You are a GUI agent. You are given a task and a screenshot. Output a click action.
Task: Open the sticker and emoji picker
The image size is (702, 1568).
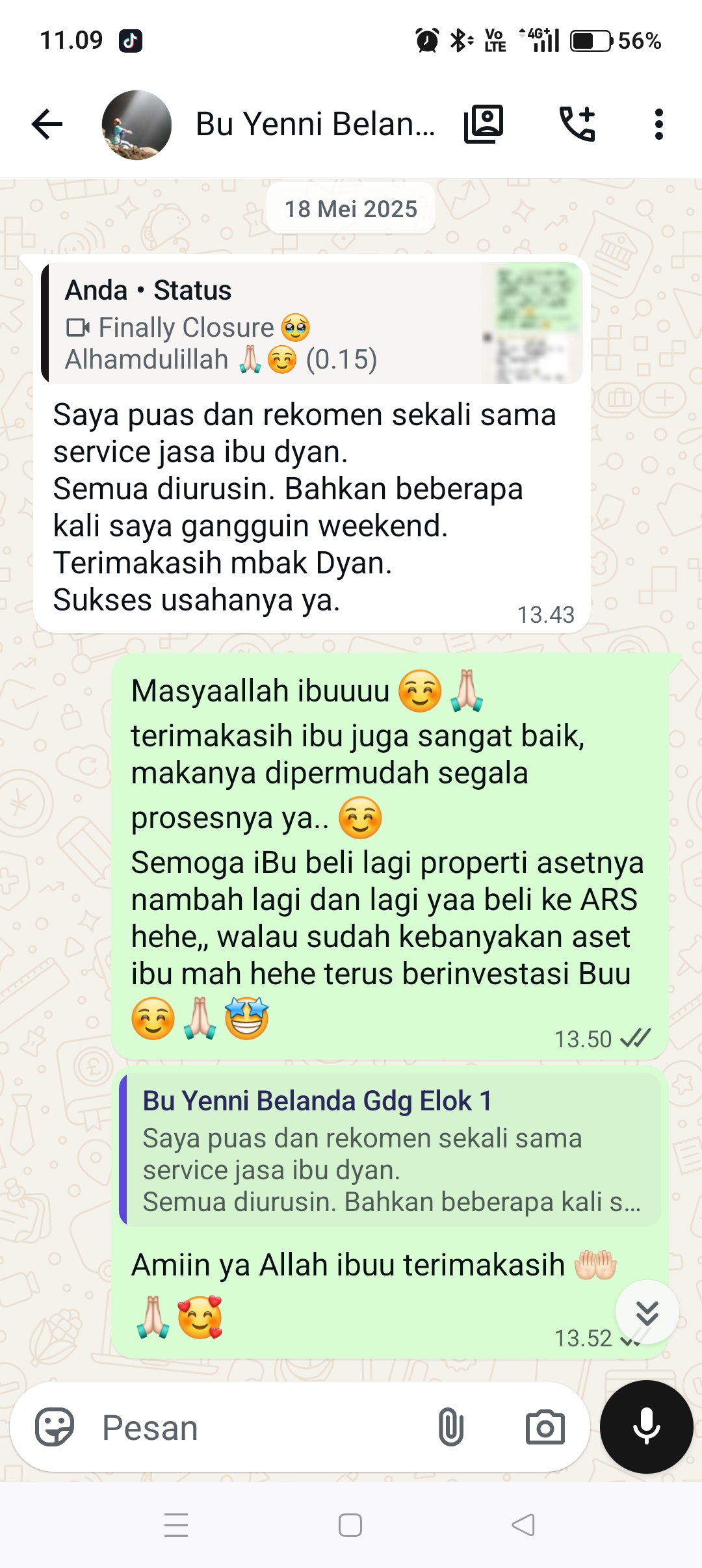tap(55, 1428)
